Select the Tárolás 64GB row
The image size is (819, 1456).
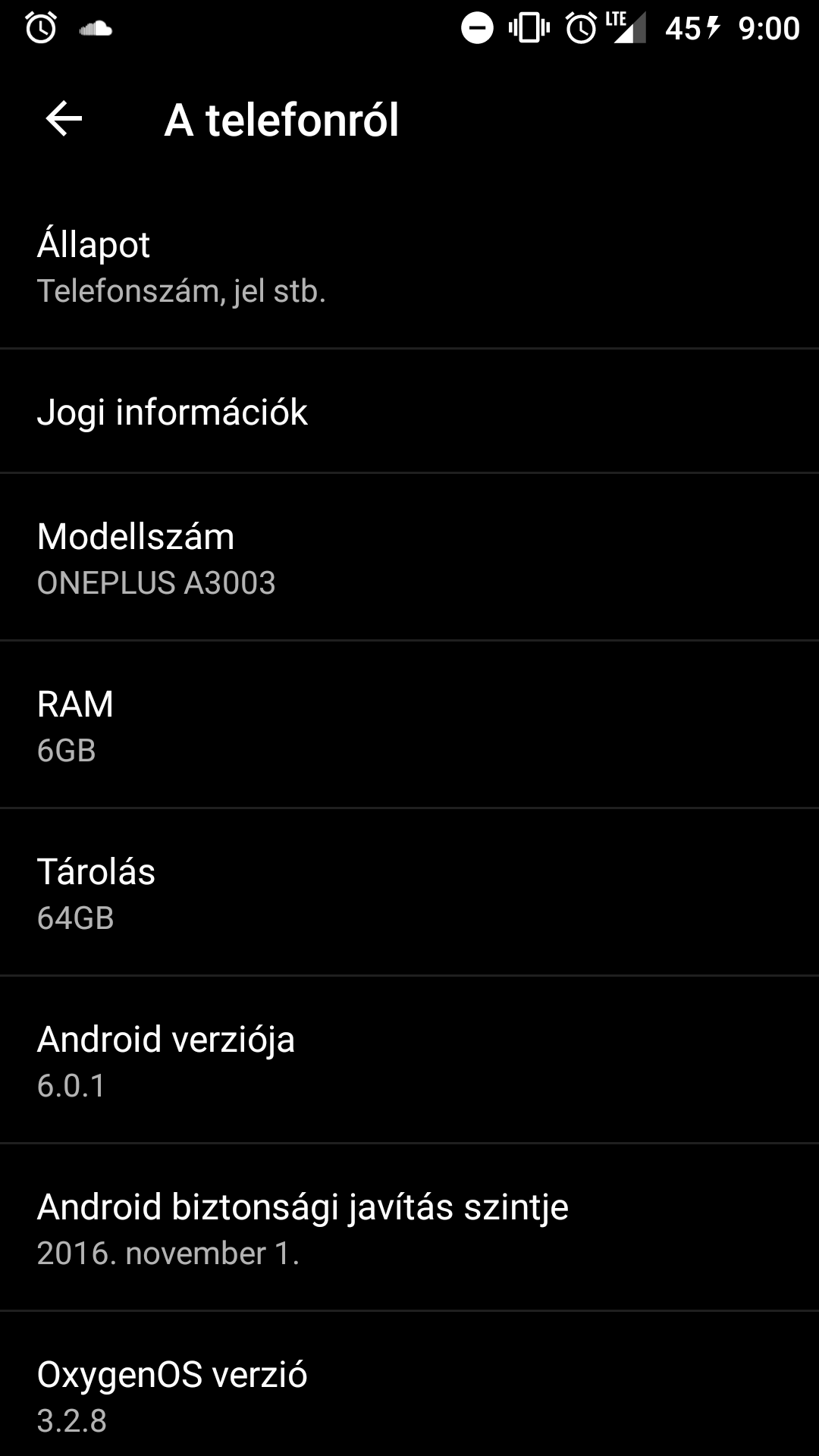409,893
